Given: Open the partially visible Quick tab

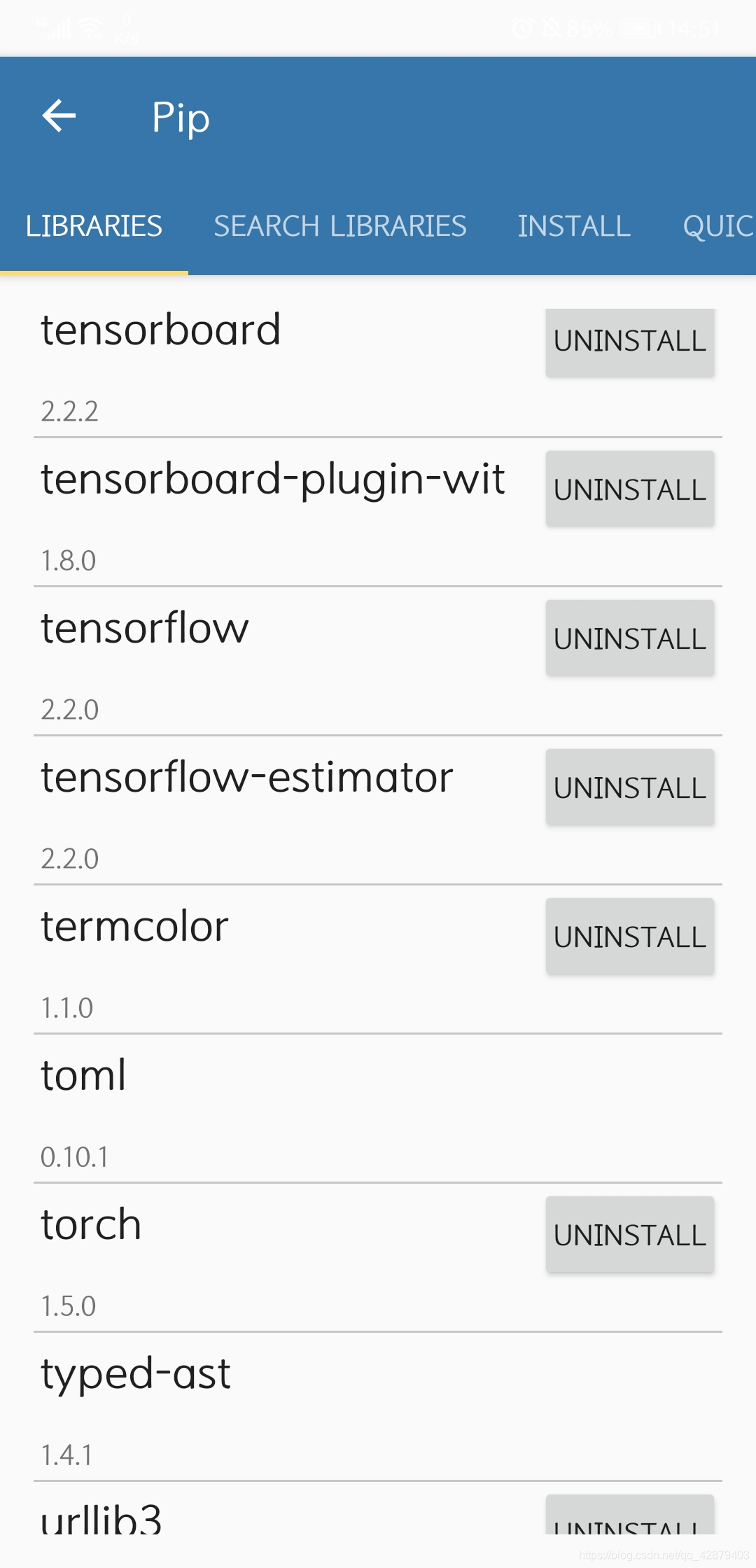Looking at the screenshot, I should pos(717,226).
